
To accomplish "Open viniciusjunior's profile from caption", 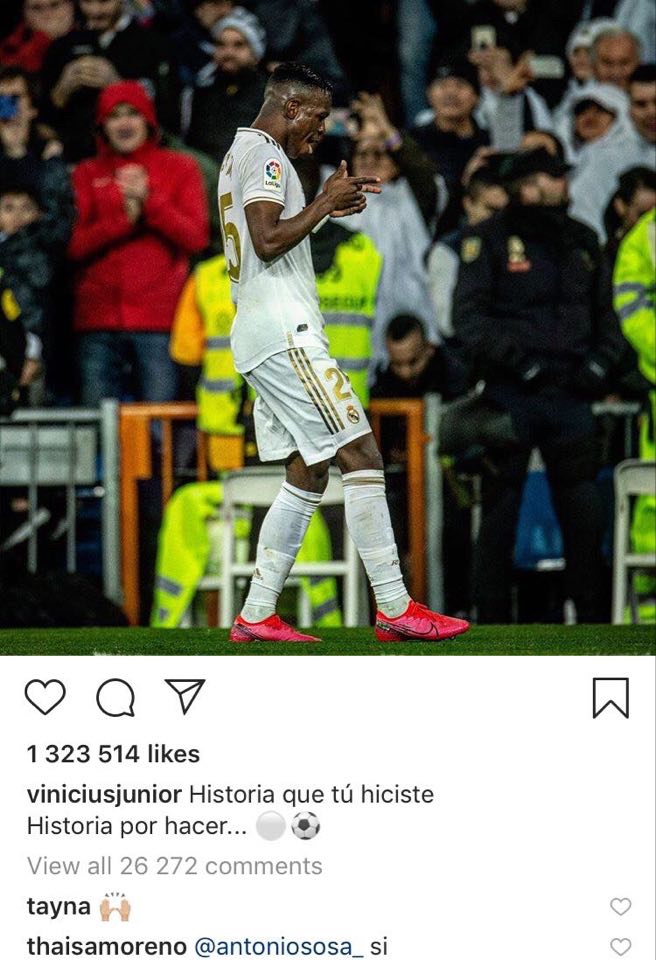I will 104,795.
